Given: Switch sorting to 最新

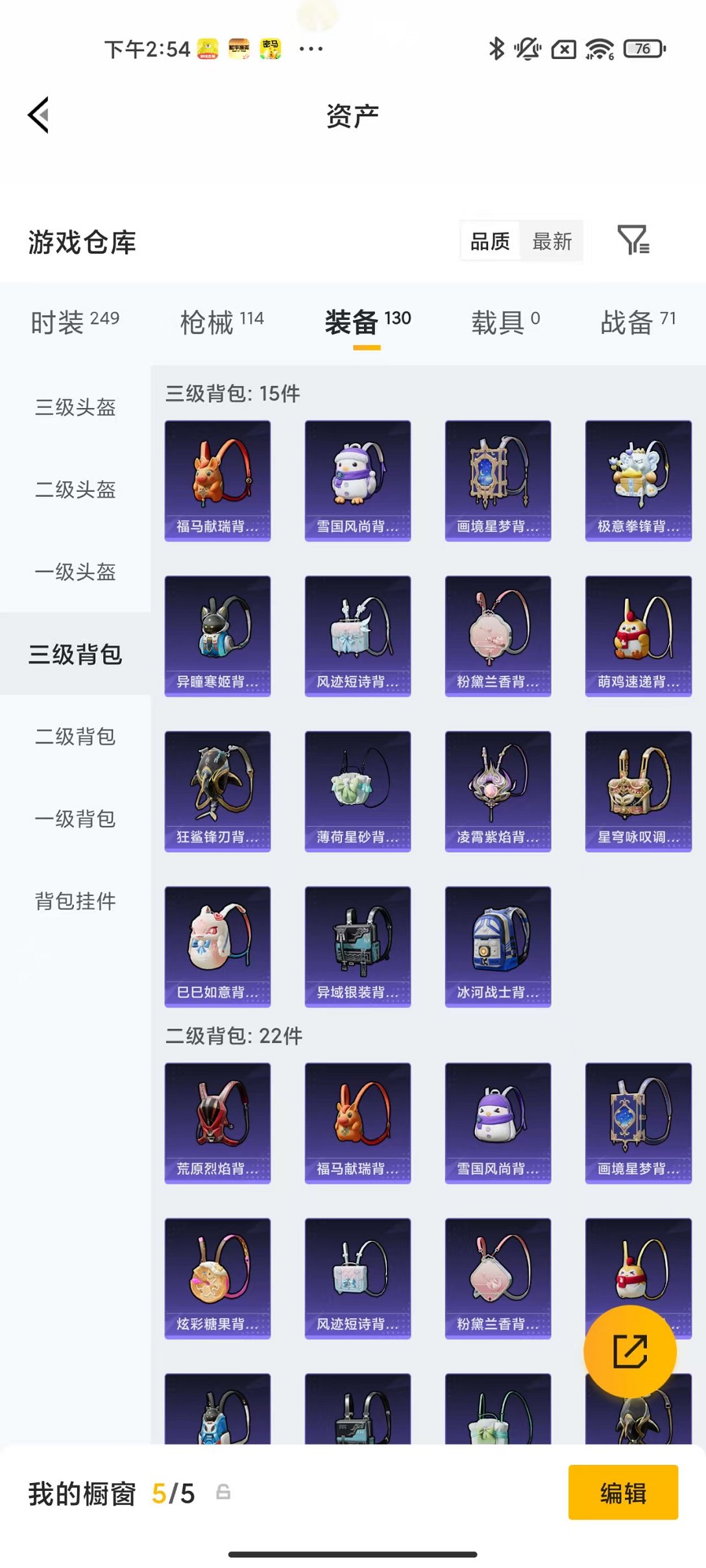Looking at the screenshot, I should click(x=552, y=241).
